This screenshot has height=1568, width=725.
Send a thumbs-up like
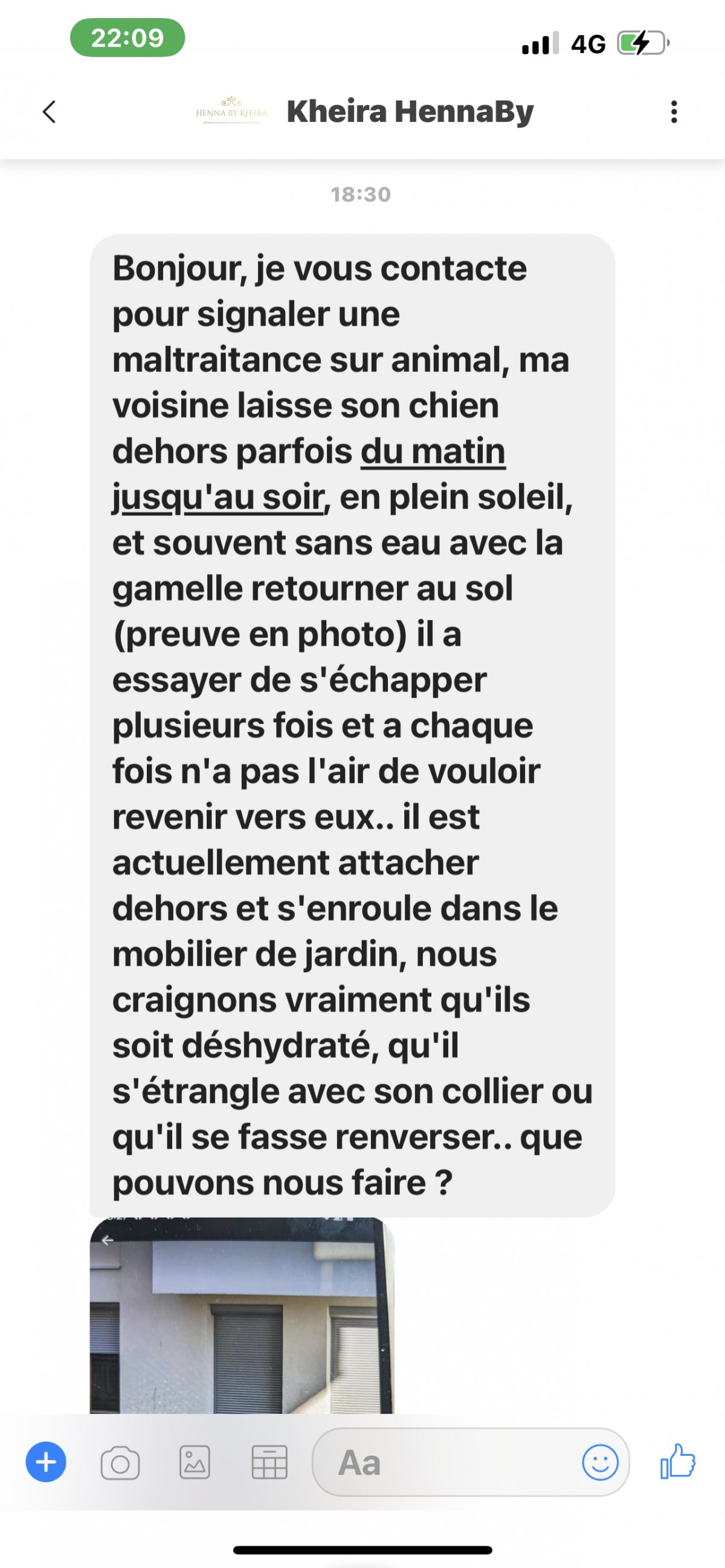coord(677,1461)
